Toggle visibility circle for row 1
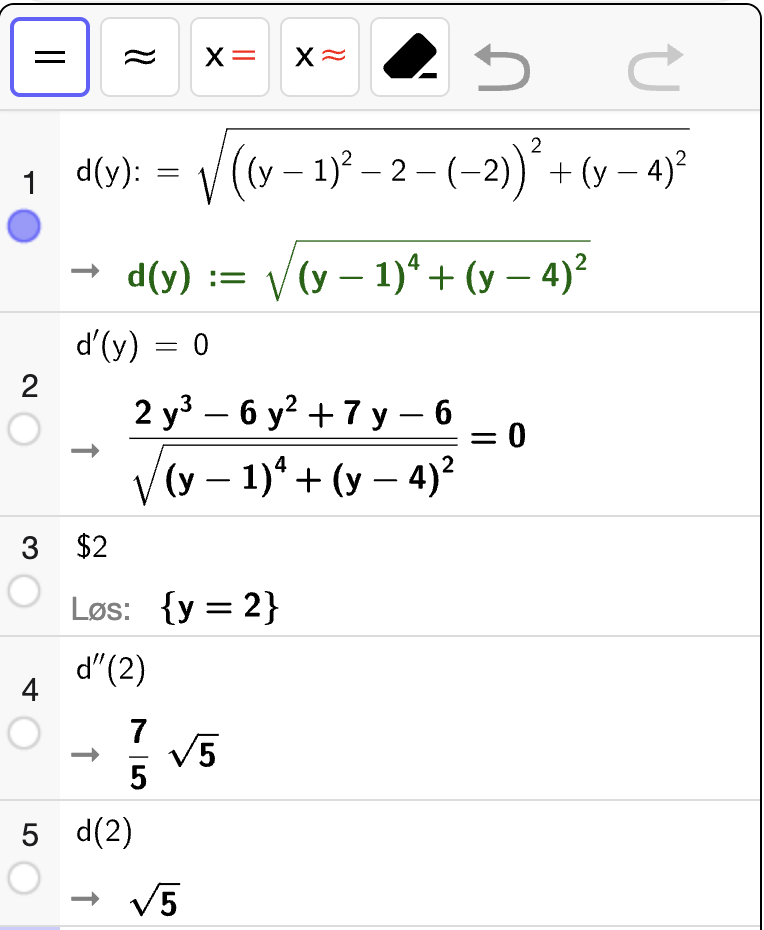This screenshot has width=764, height=930. point(24,227)
